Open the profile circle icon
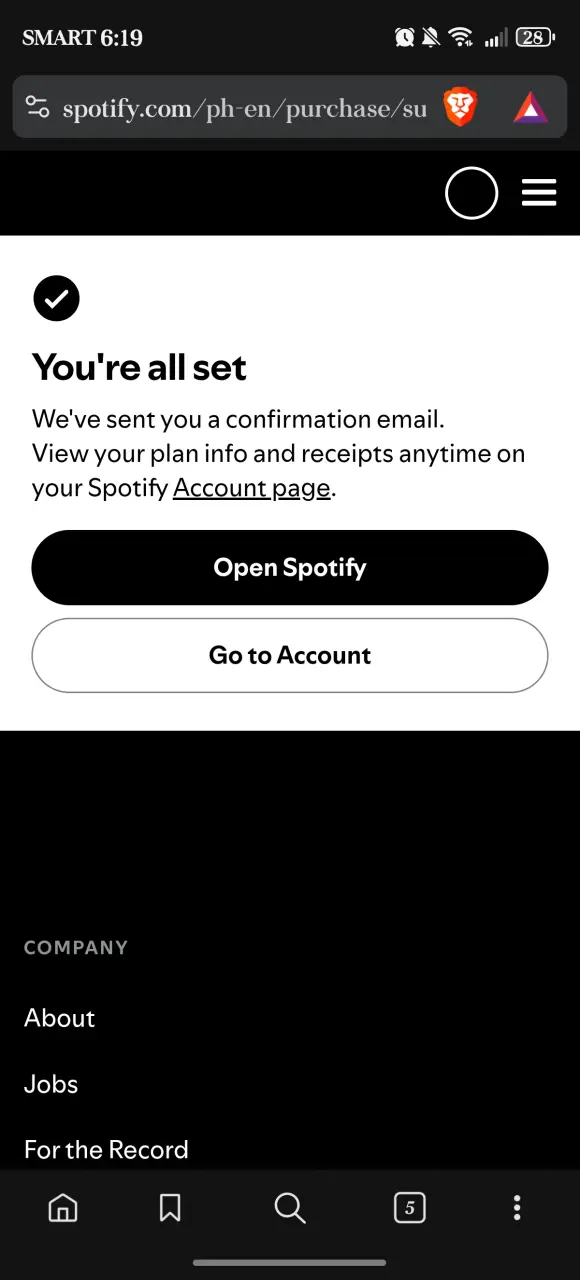 471,193
